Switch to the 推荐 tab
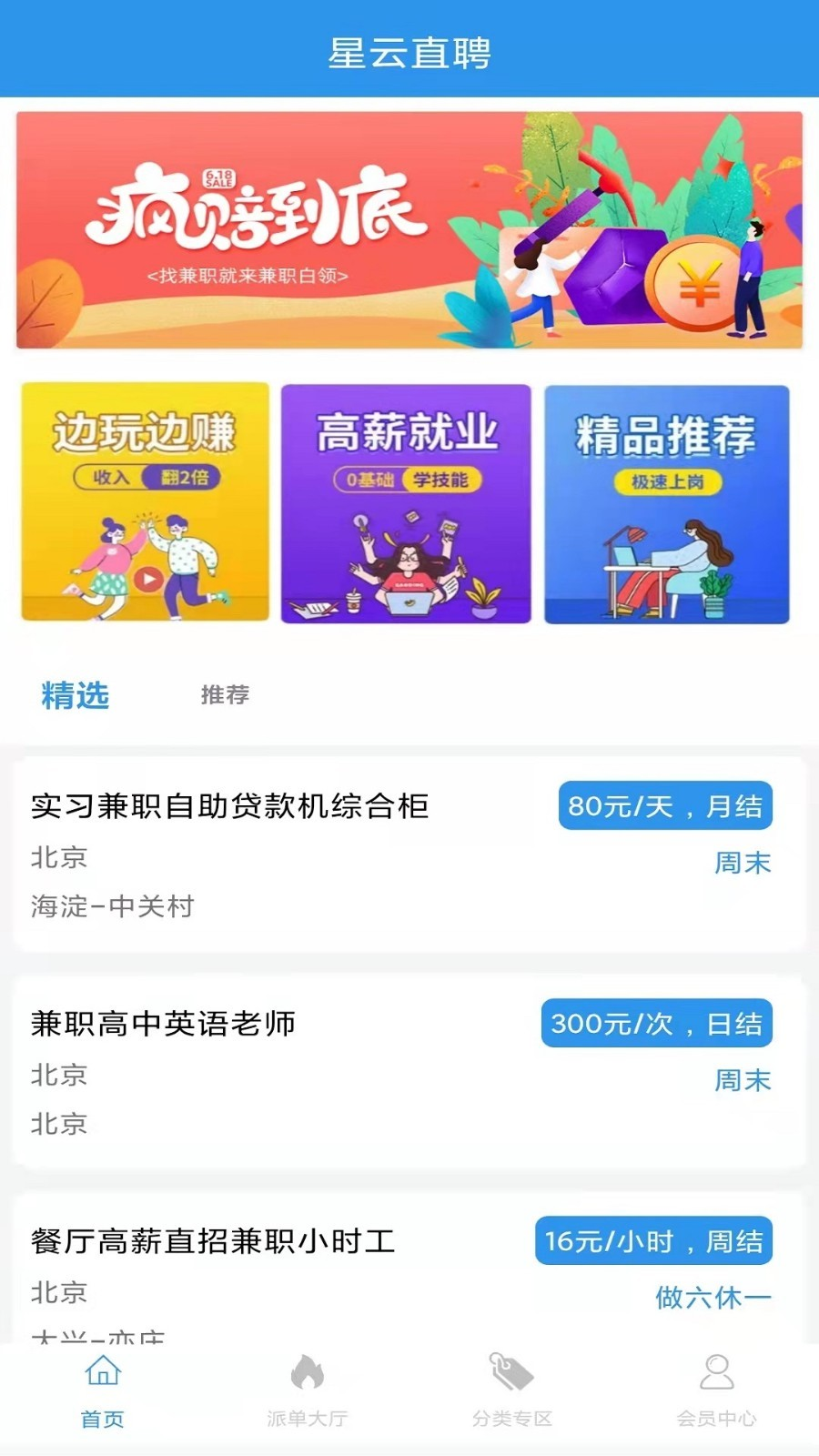 pyautogui.click(x=225, y=696)
